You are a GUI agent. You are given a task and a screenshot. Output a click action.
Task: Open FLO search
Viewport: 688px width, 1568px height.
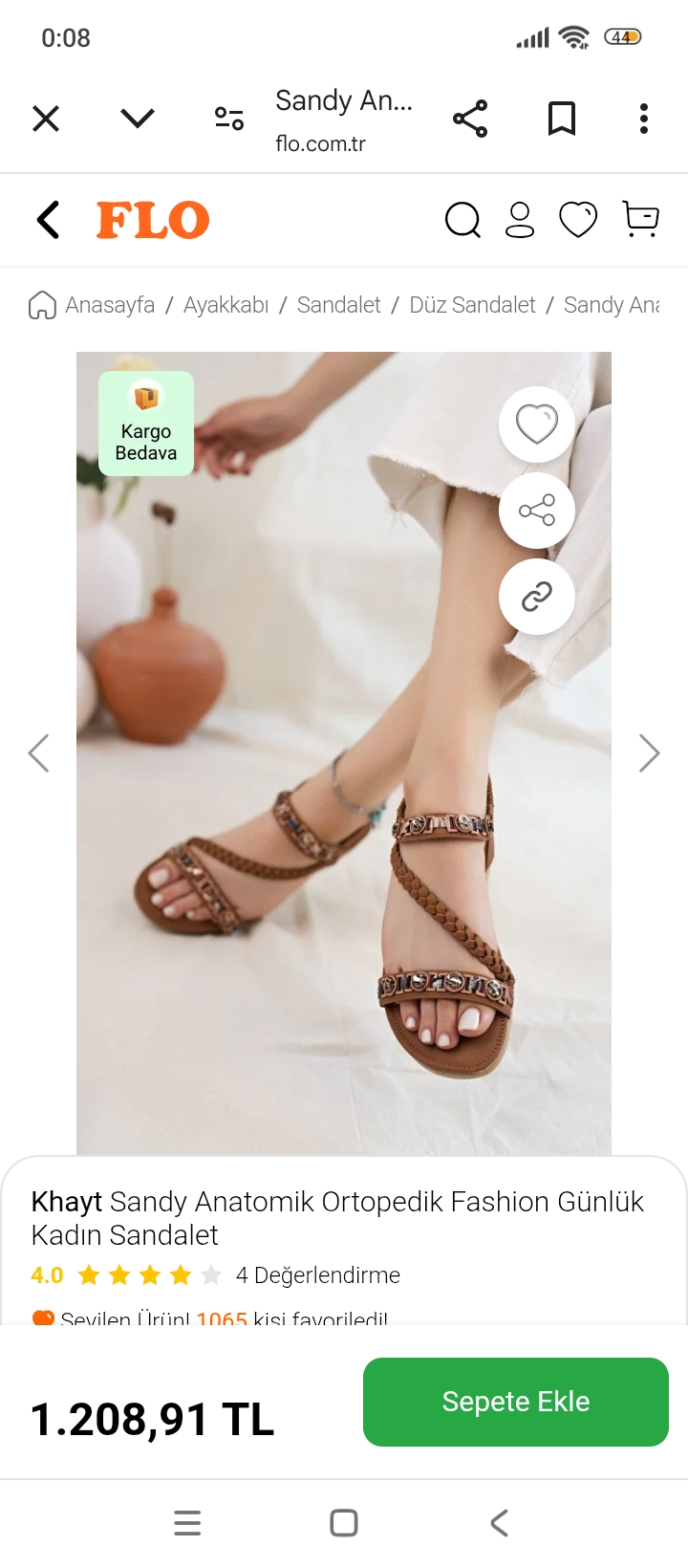coord(462,220)
